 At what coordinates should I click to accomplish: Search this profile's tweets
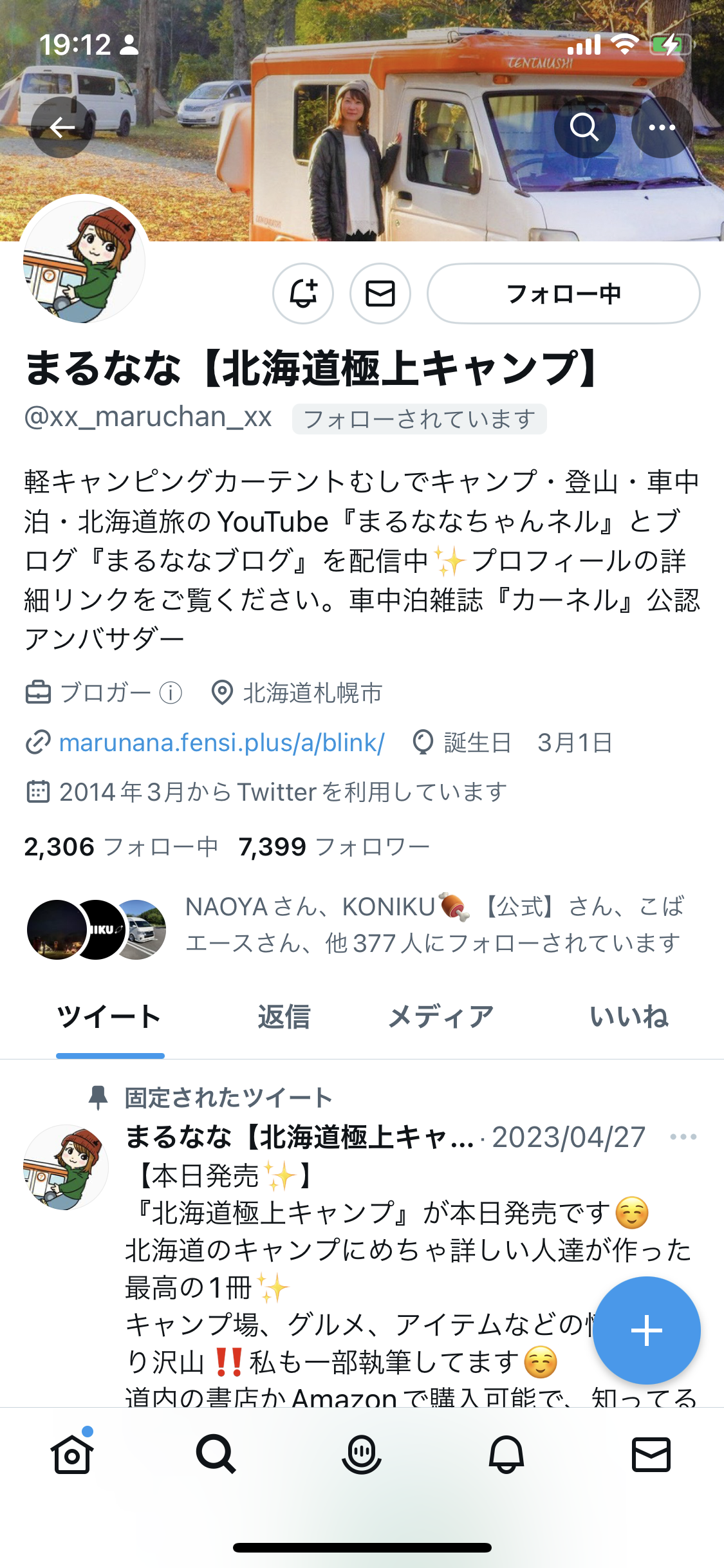click(x=584, y=127)
